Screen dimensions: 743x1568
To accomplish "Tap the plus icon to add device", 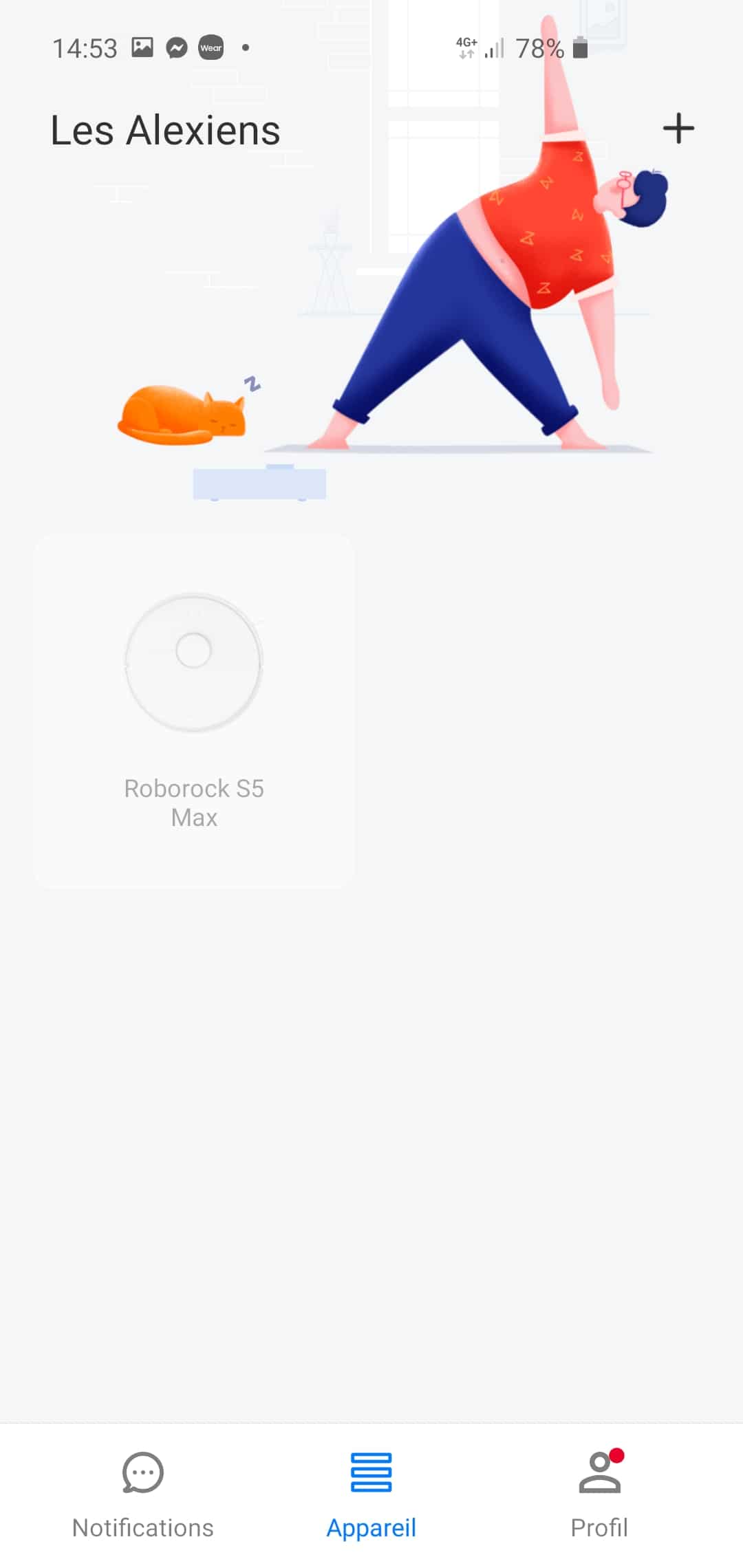I will (678, 129).
